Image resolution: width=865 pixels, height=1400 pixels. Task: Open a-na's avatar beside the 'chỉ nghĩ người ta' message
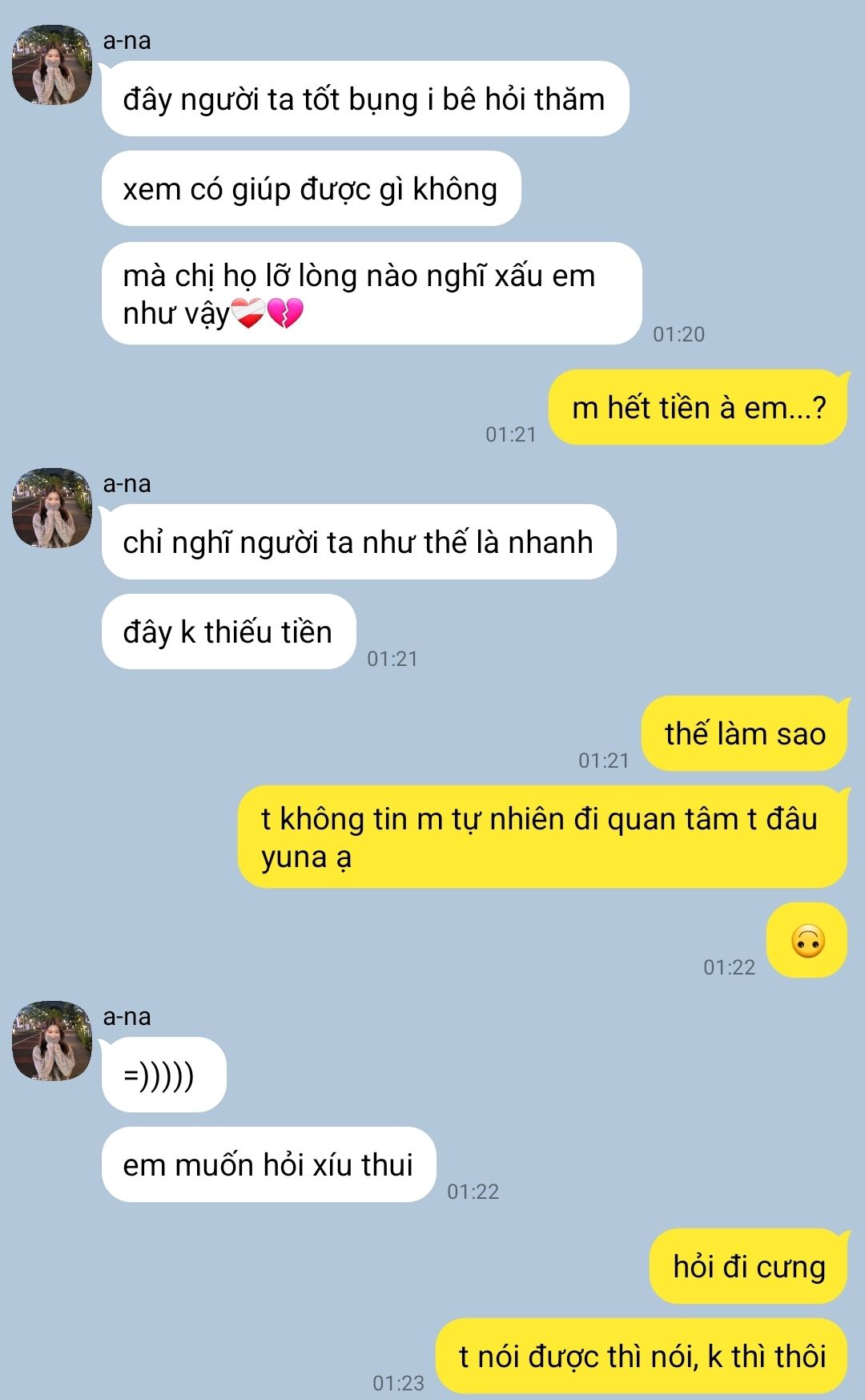pyautogui.click(x=52, y=508)
